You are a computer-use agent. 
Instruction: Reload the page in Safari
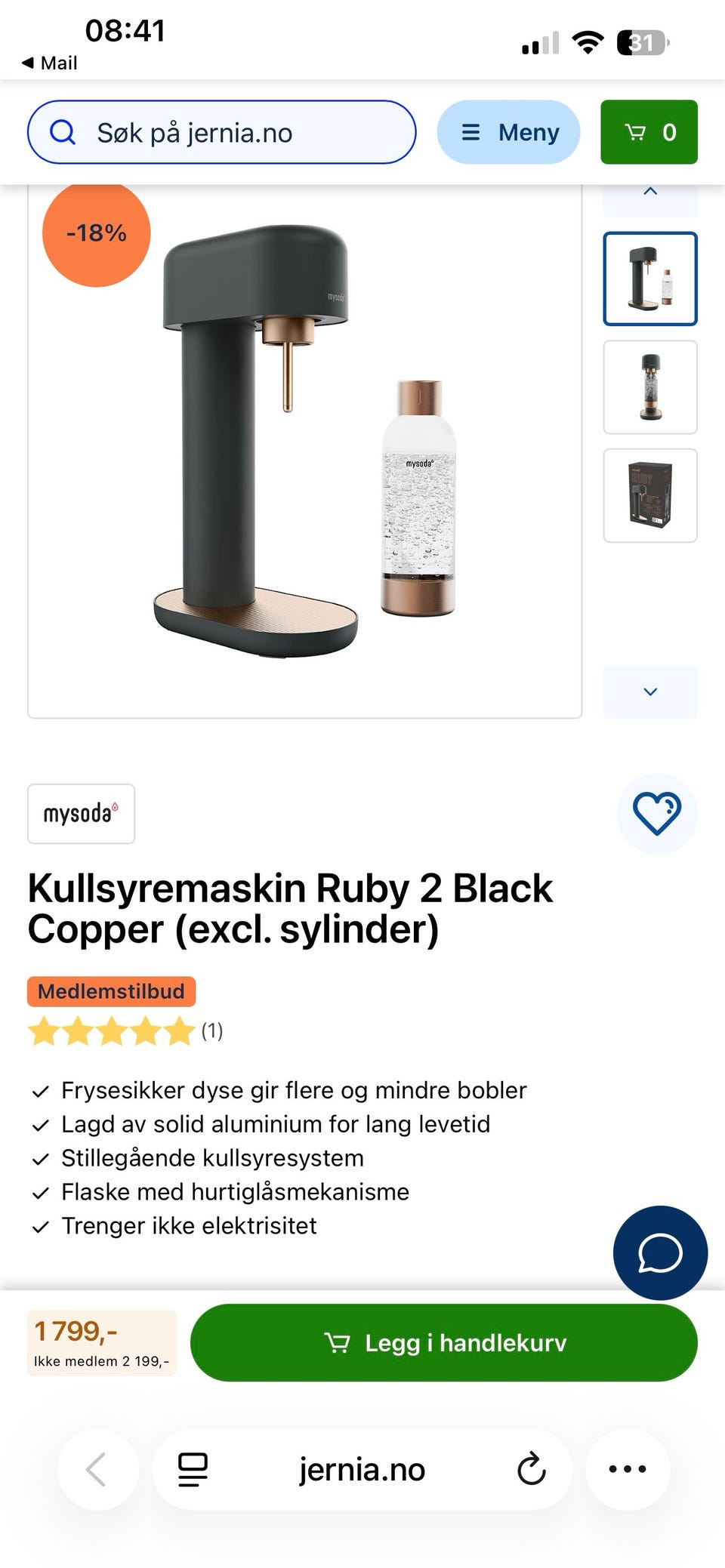point(531,1469)
